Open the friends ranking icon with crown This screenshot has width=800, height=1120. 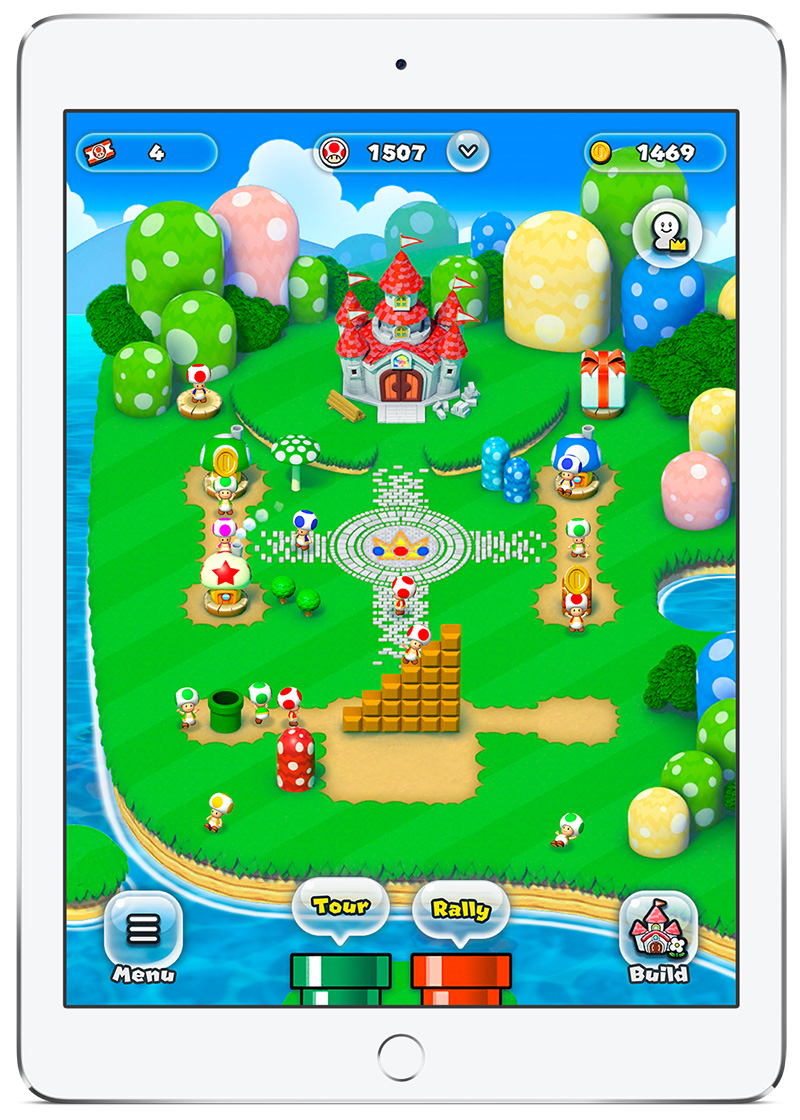tap(667, 233)
